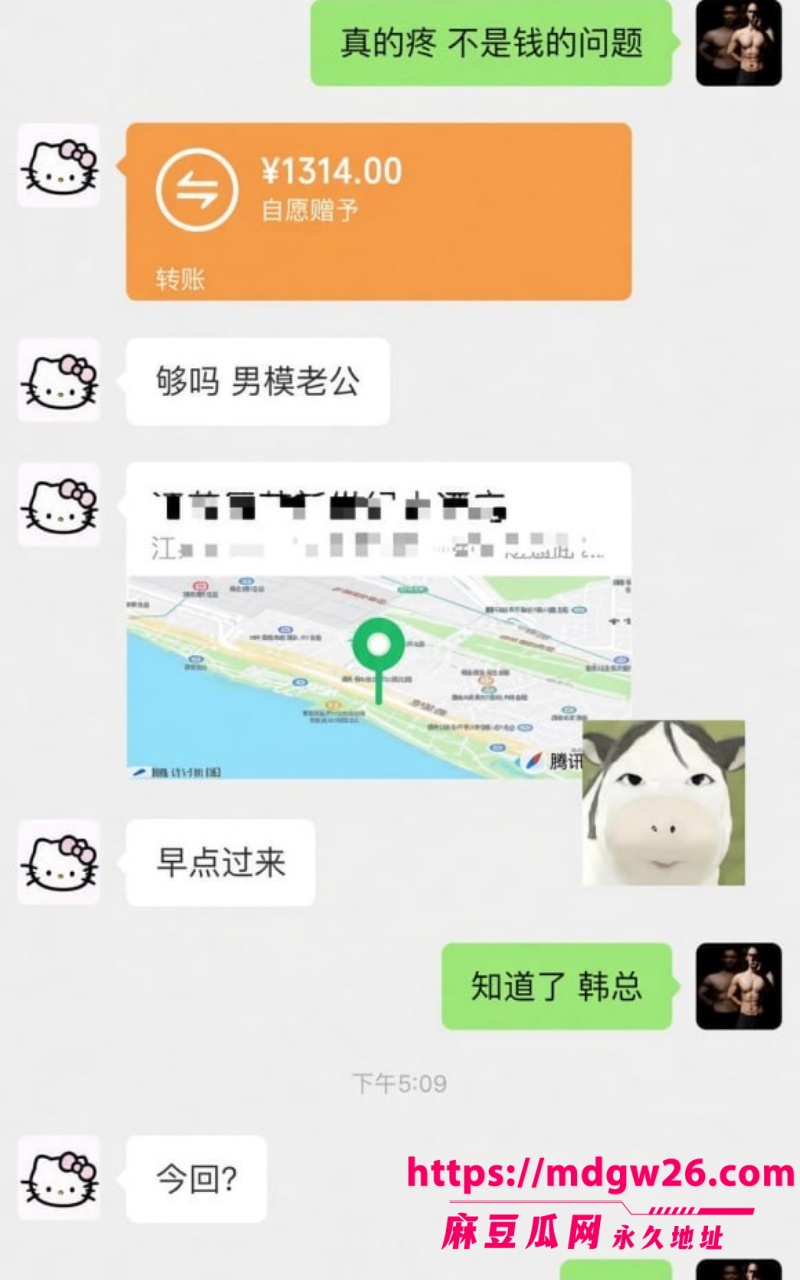Viewport: 800px width, 1280px height.
Task: Tap Hello Kitty avatar beside 够吗 男模老公
Action: (59, 380)
